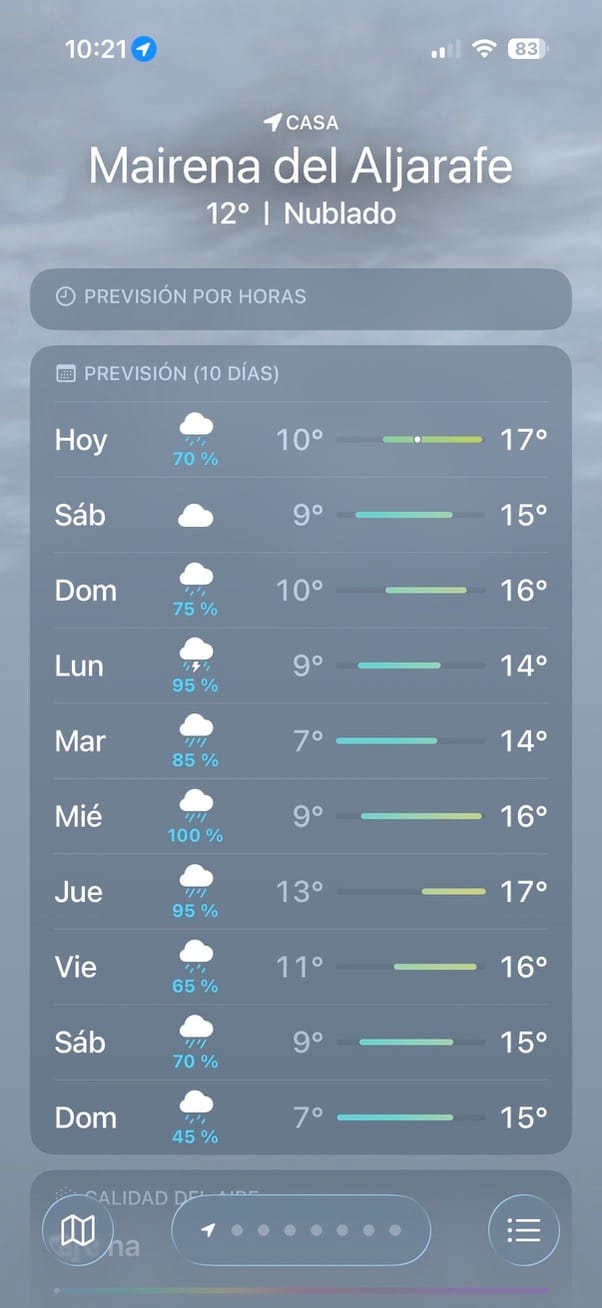View details for Lun forecast
The width and height of the screenshot is (602, 1308).
coord(300,666)
